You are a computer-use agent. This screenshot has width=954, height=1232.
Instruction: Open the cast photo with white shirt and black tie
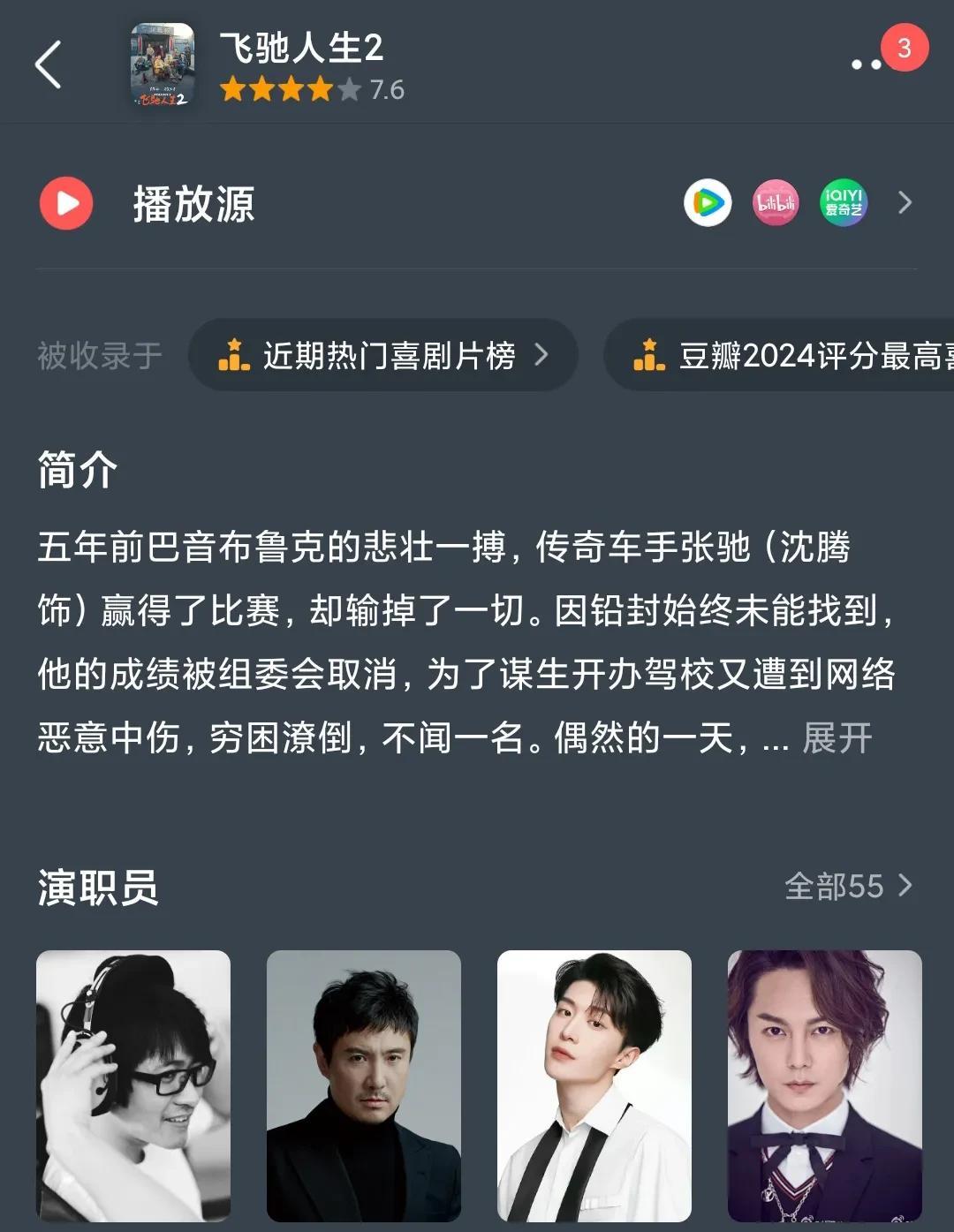click(594, 1086)
